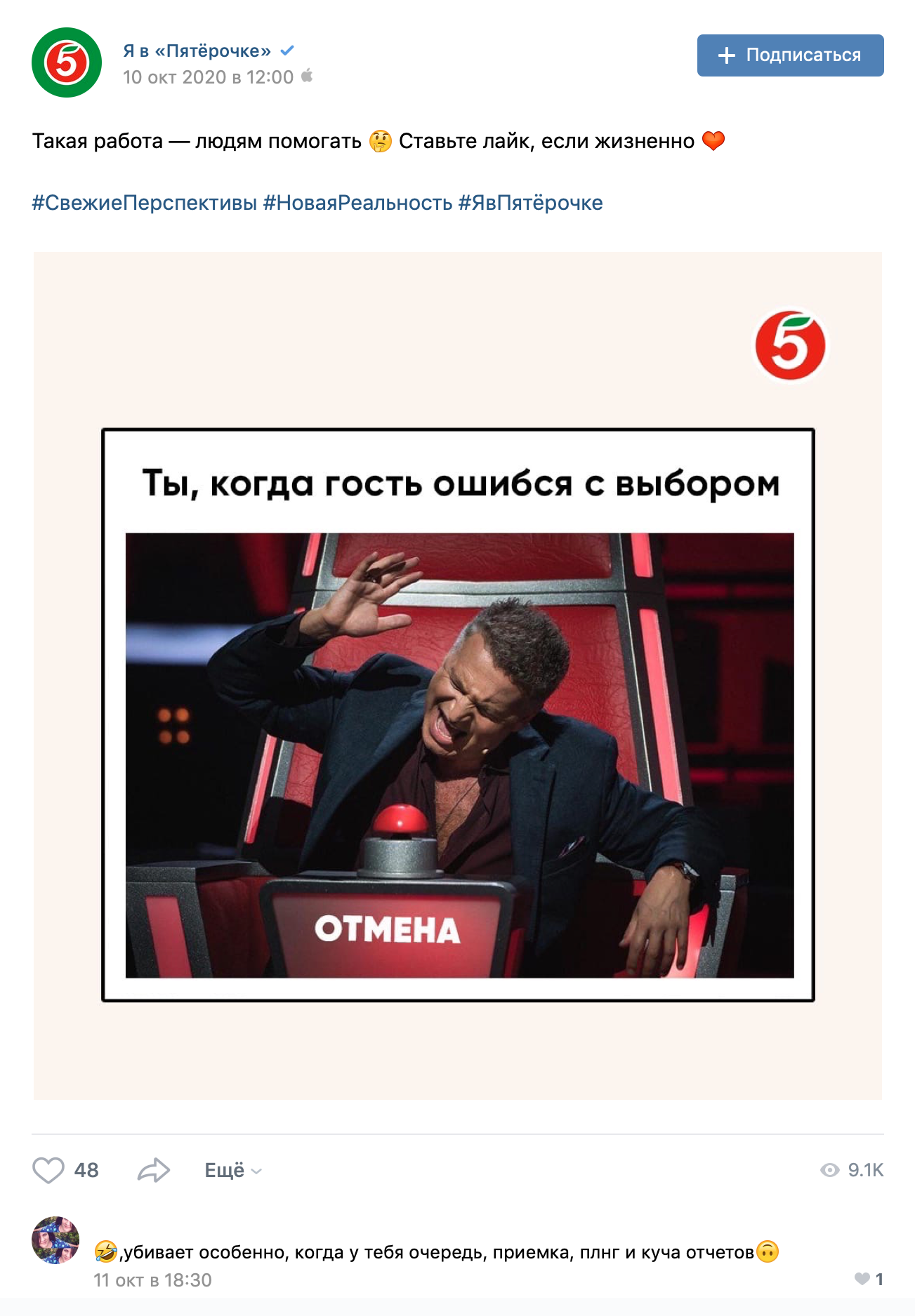Open hashtag #СвежиеПерспективы
915x1316 pixels.
tap(145, 203)
